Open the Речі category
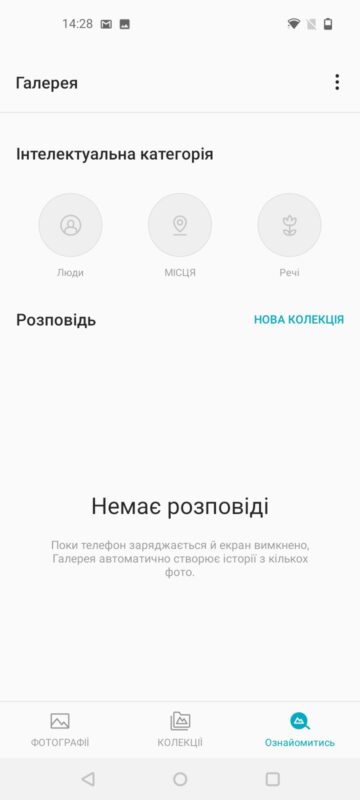This screenshot has width=360, height=800. (289, 225)
